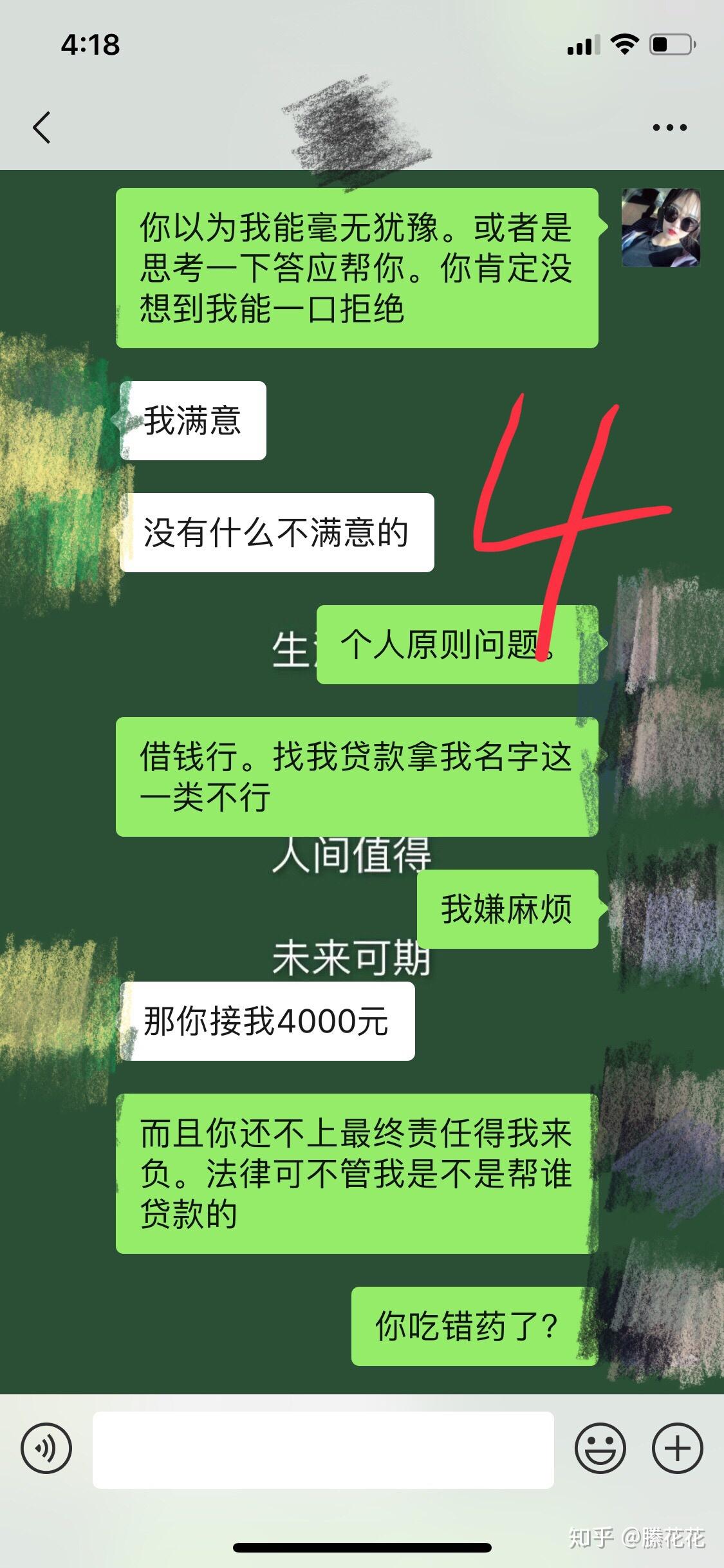Tap the message text field
The image size is (724, 1568).
click(x=323, y=1450)
